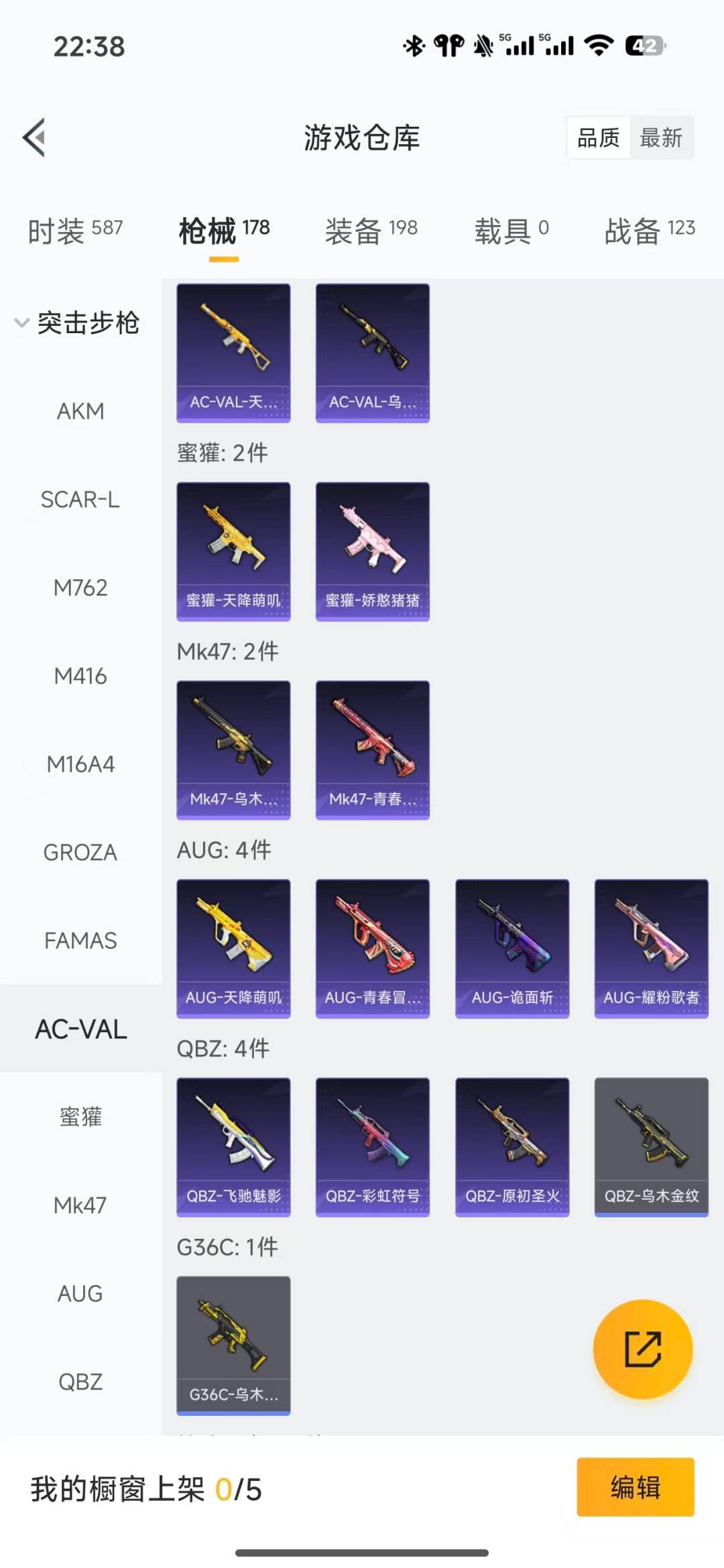Select the GROZA category
This screenshot has height=1568, width=724.
pyautogui.click(x=80, y=851)
